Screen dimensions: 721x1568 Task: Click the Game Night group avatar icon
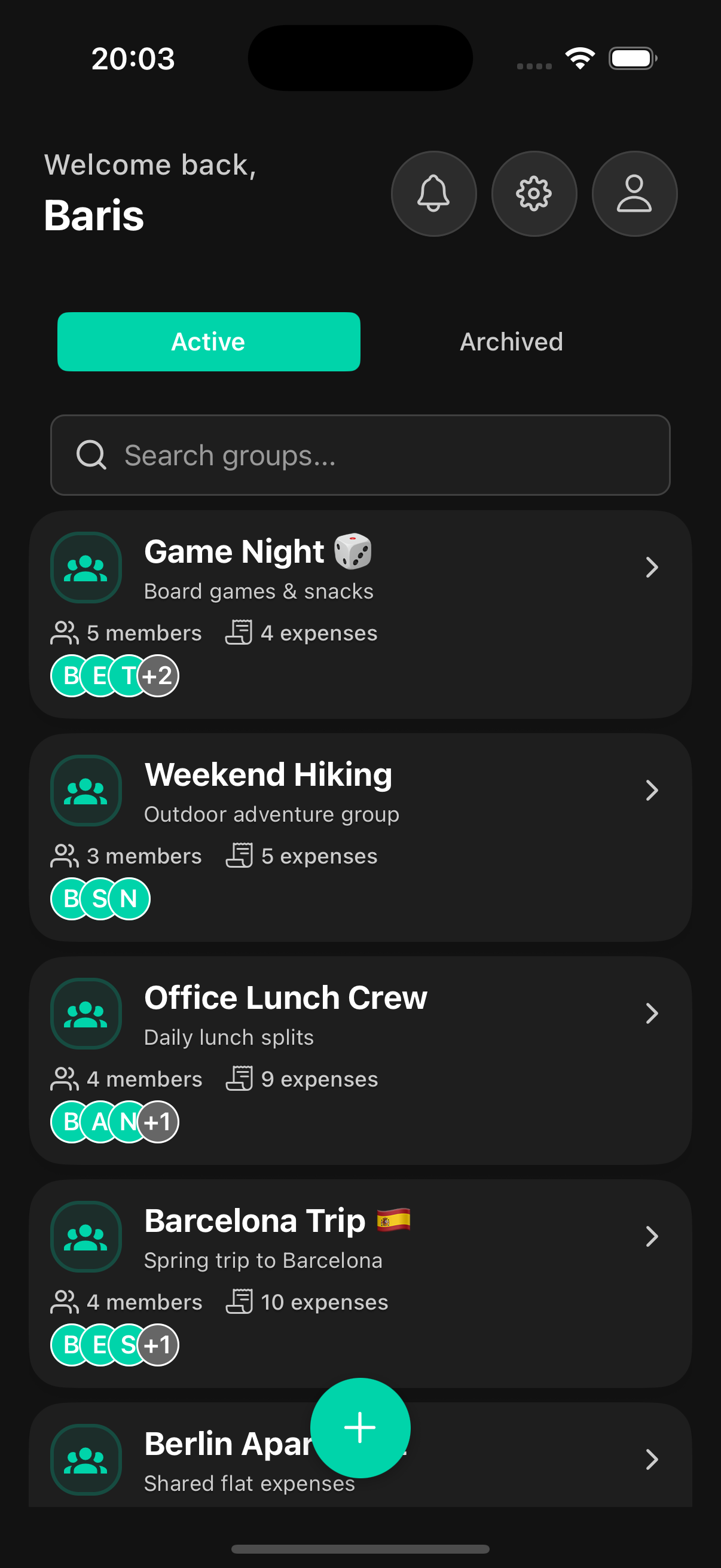85,567
